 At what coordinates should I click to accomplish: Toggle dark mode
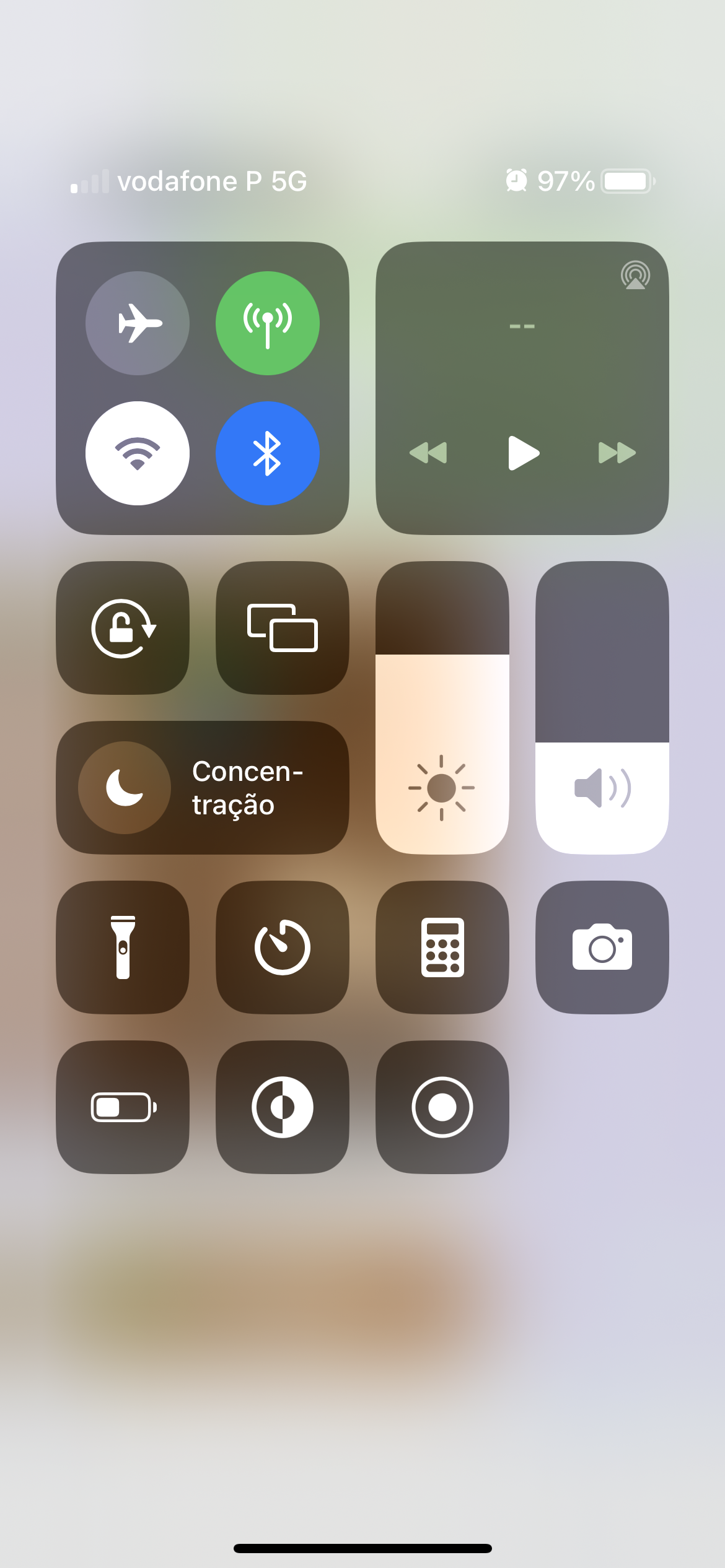pos(283,1107)
